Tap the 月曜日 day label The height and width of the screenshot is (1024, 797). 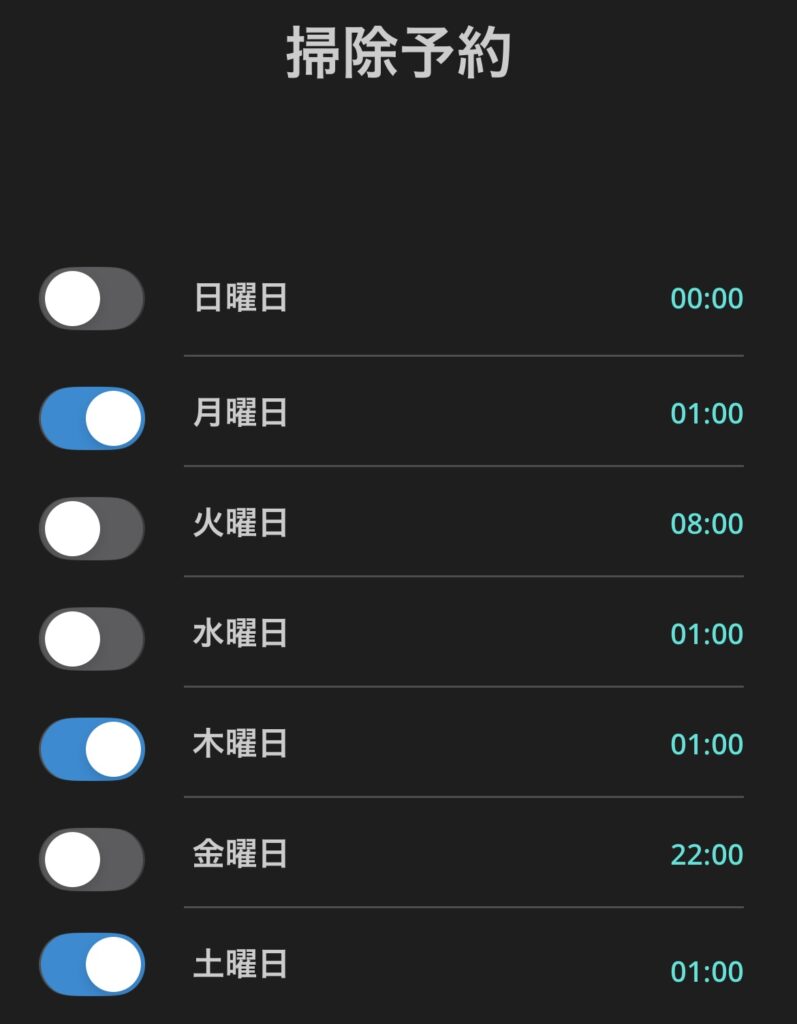tap(239, 413)
